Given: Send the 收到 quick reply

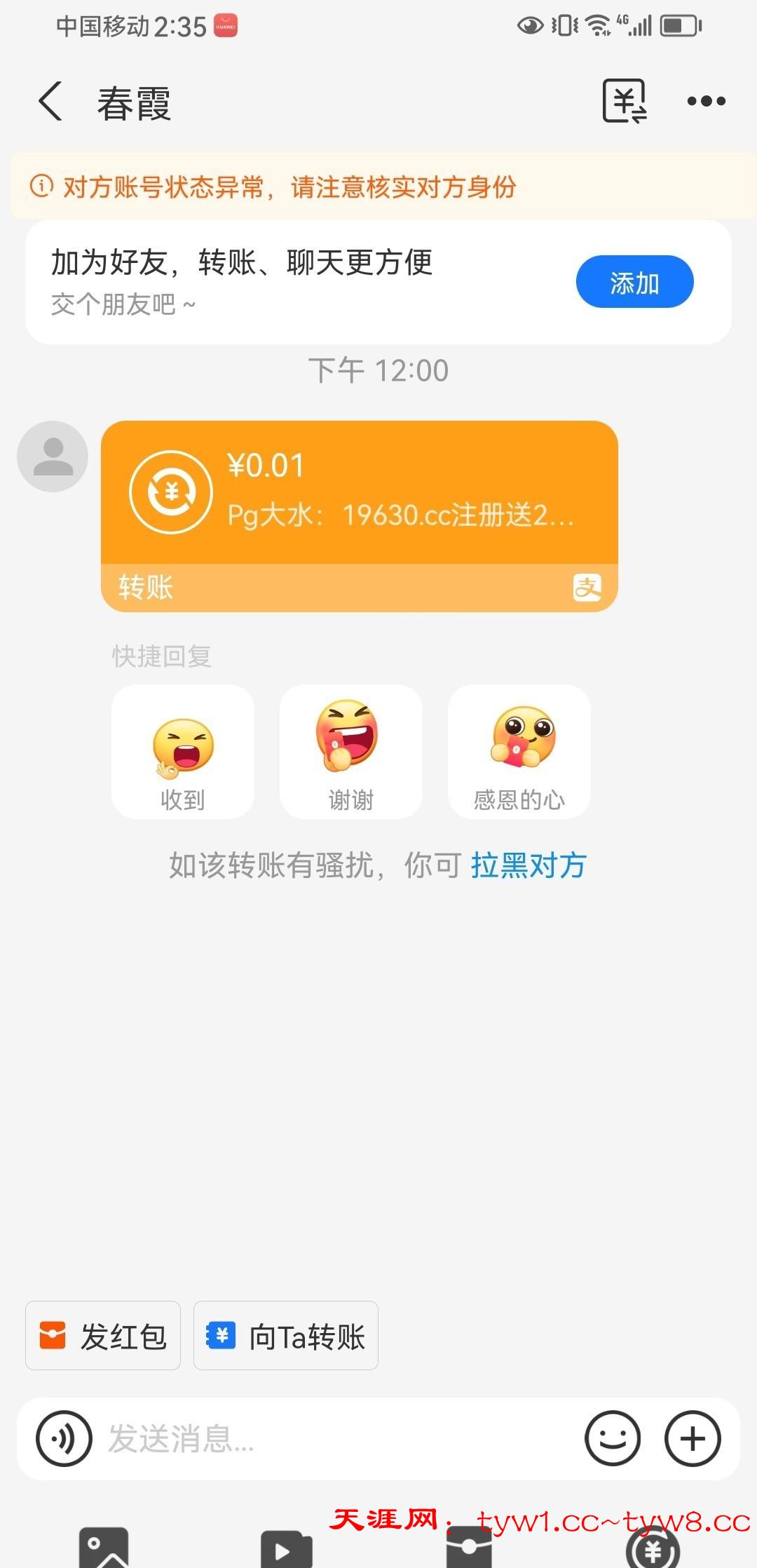Looking at the screenshot, I should coord(183,752).
